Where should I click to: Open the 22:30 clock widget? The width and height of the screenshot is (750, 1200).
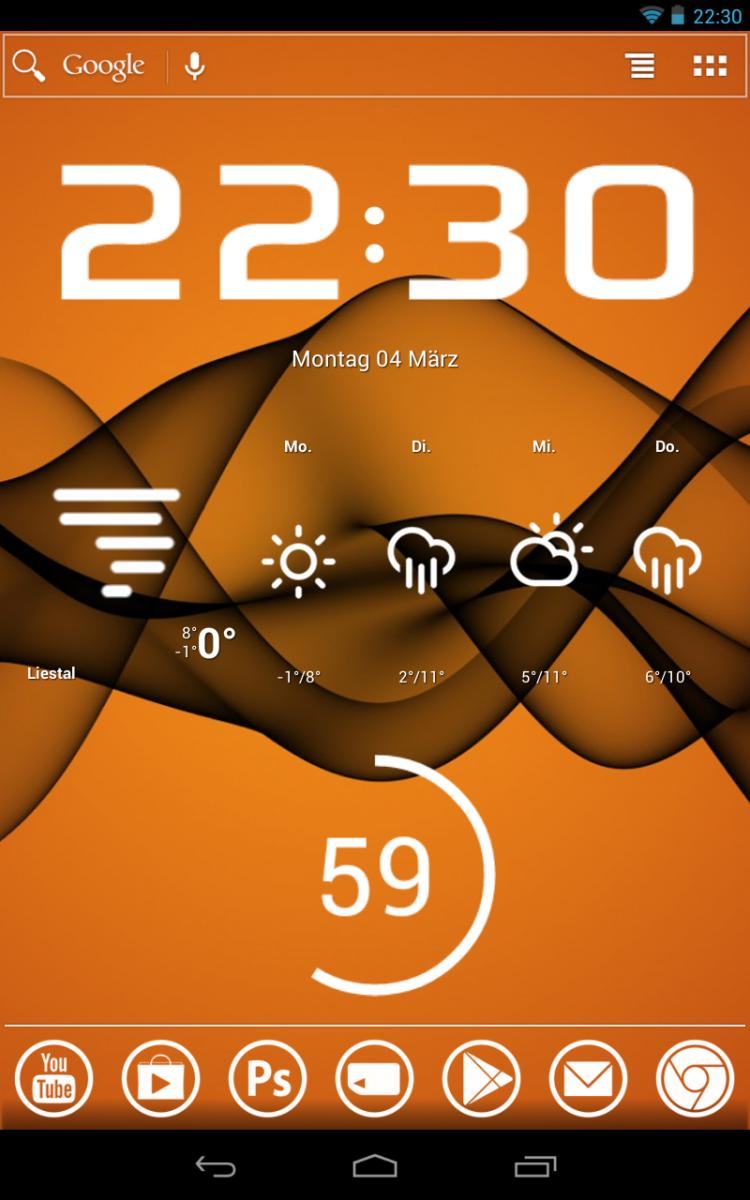tap(378, 233)
